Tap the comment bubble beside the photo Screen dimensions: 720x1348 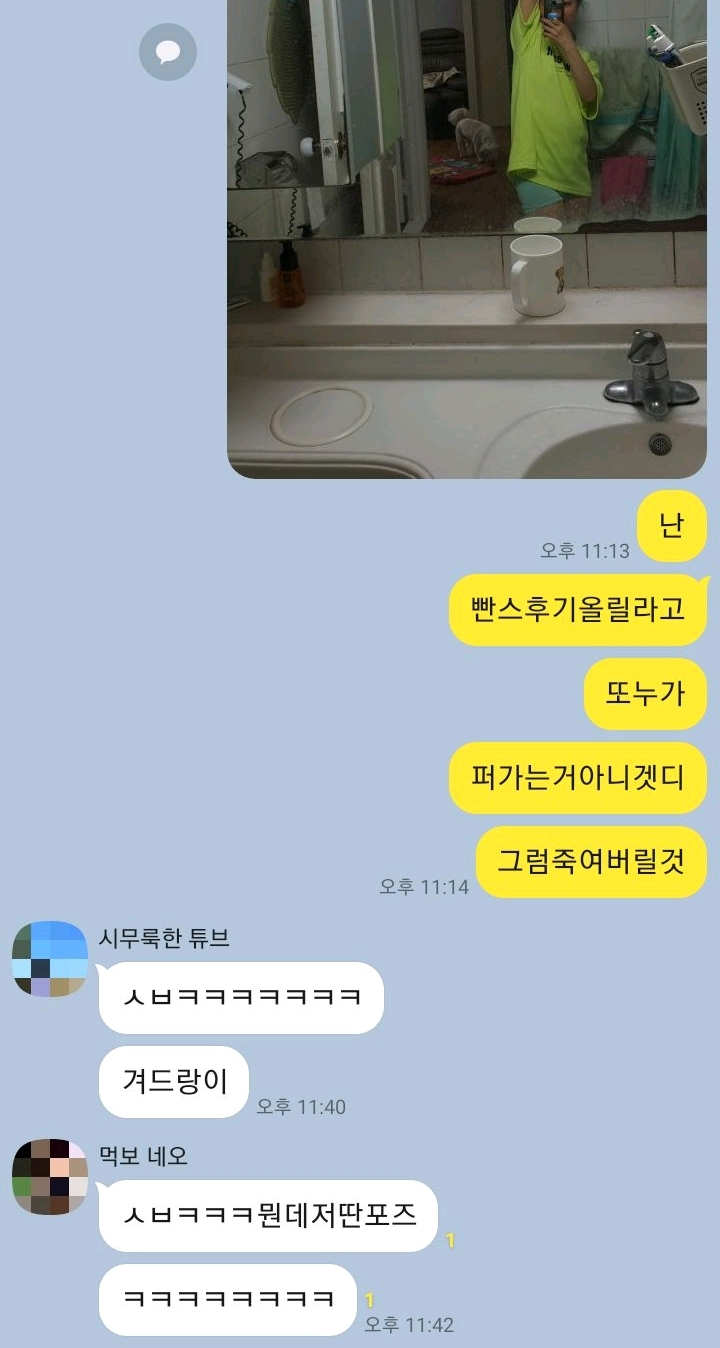point(167,52)
